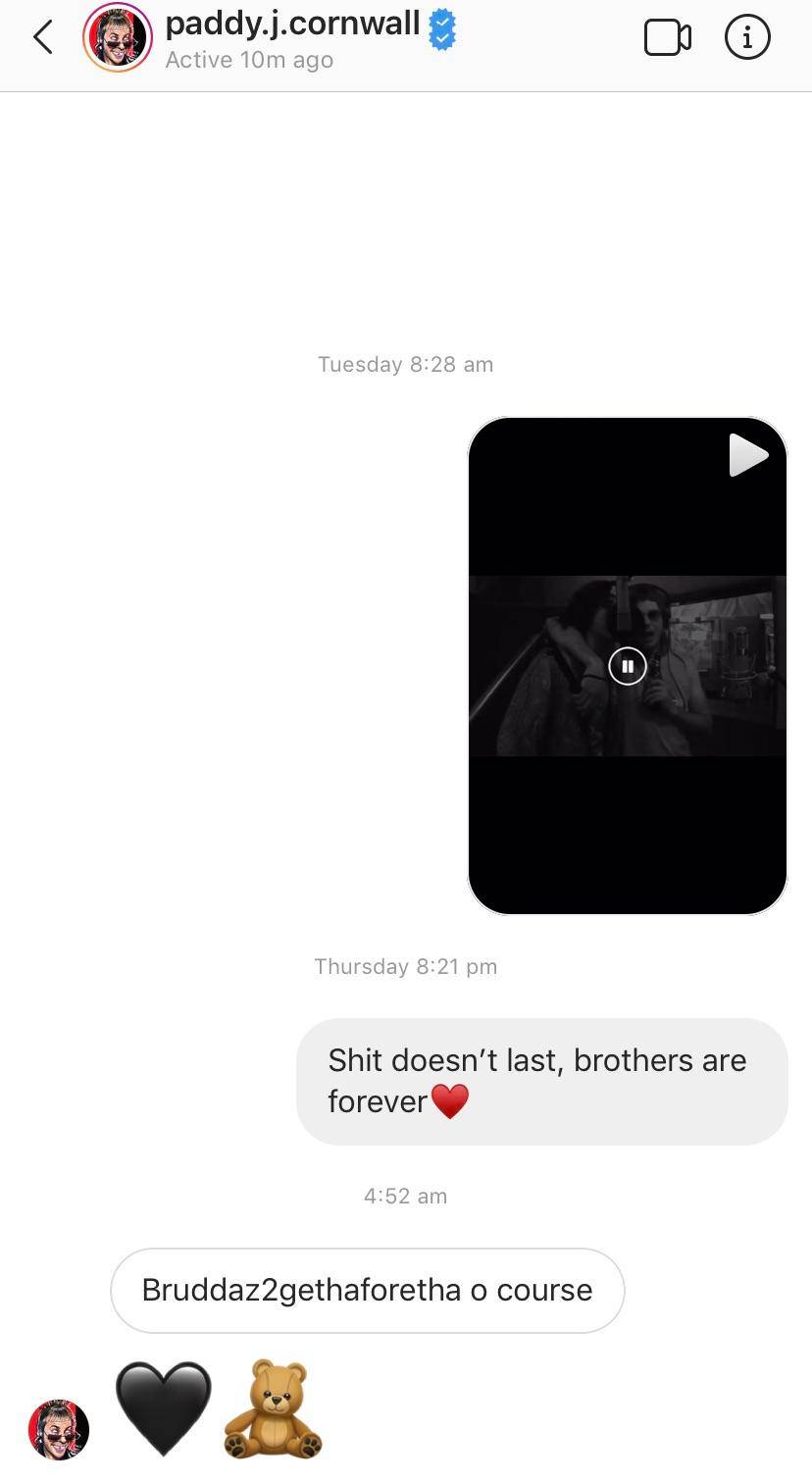Open the paddy.j.cornwall profile from the username
Viewport: 812px width, 1481px height.
292,24
